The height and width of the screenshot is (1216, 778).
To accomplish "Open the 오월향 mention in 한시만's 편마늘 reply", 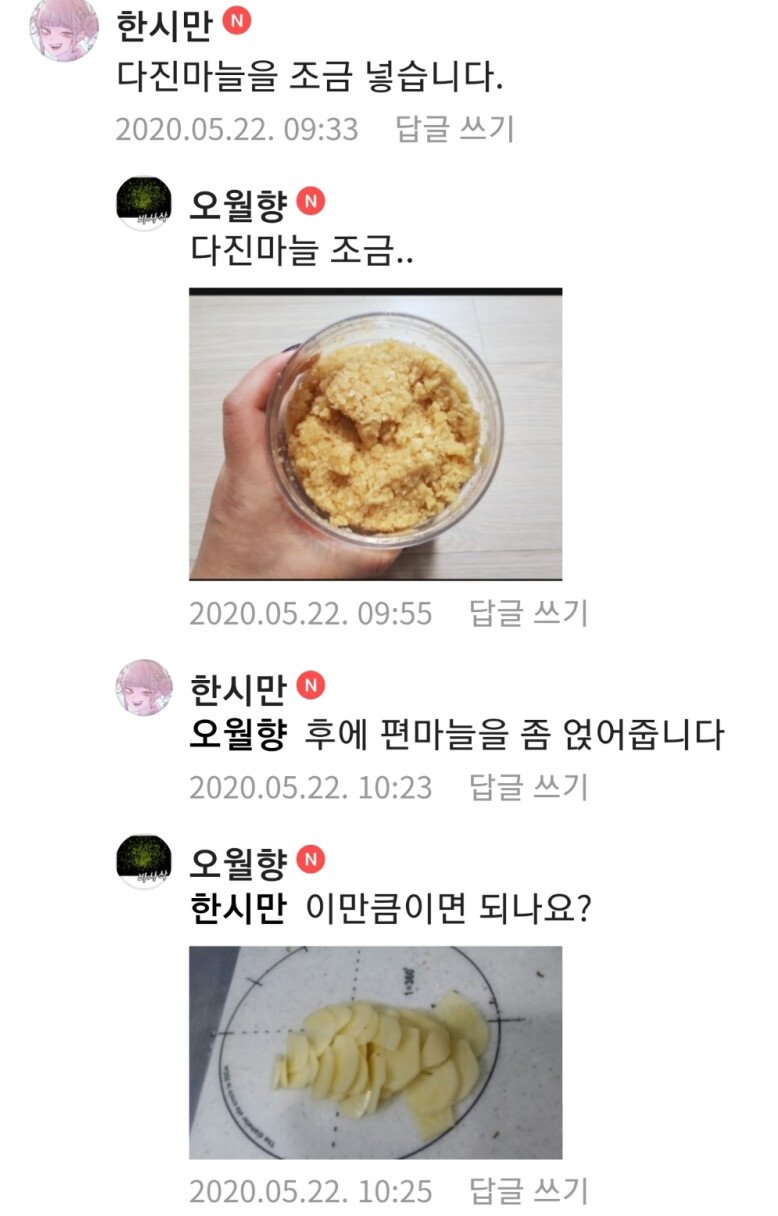I will [x=238, y=736].
